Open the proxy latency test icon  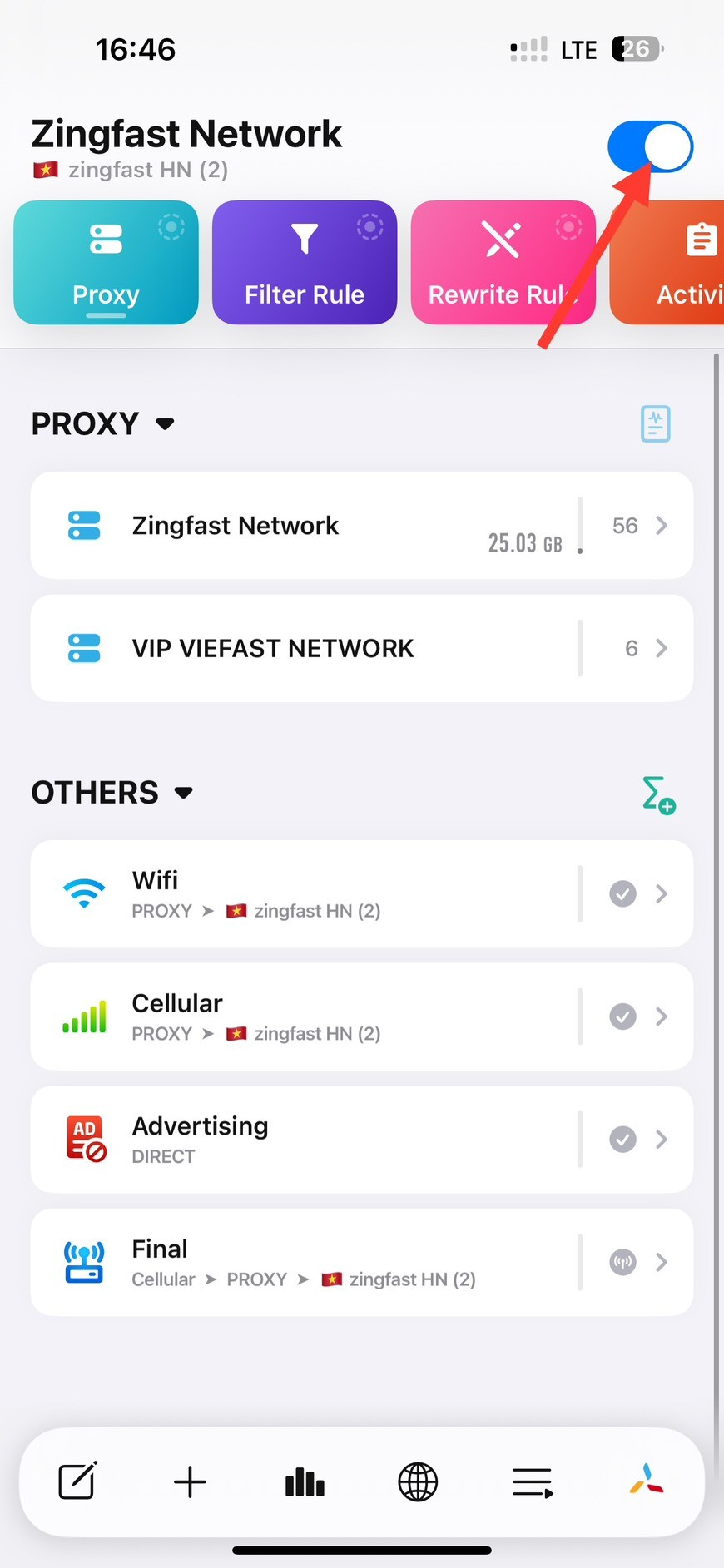coord(655,424)
